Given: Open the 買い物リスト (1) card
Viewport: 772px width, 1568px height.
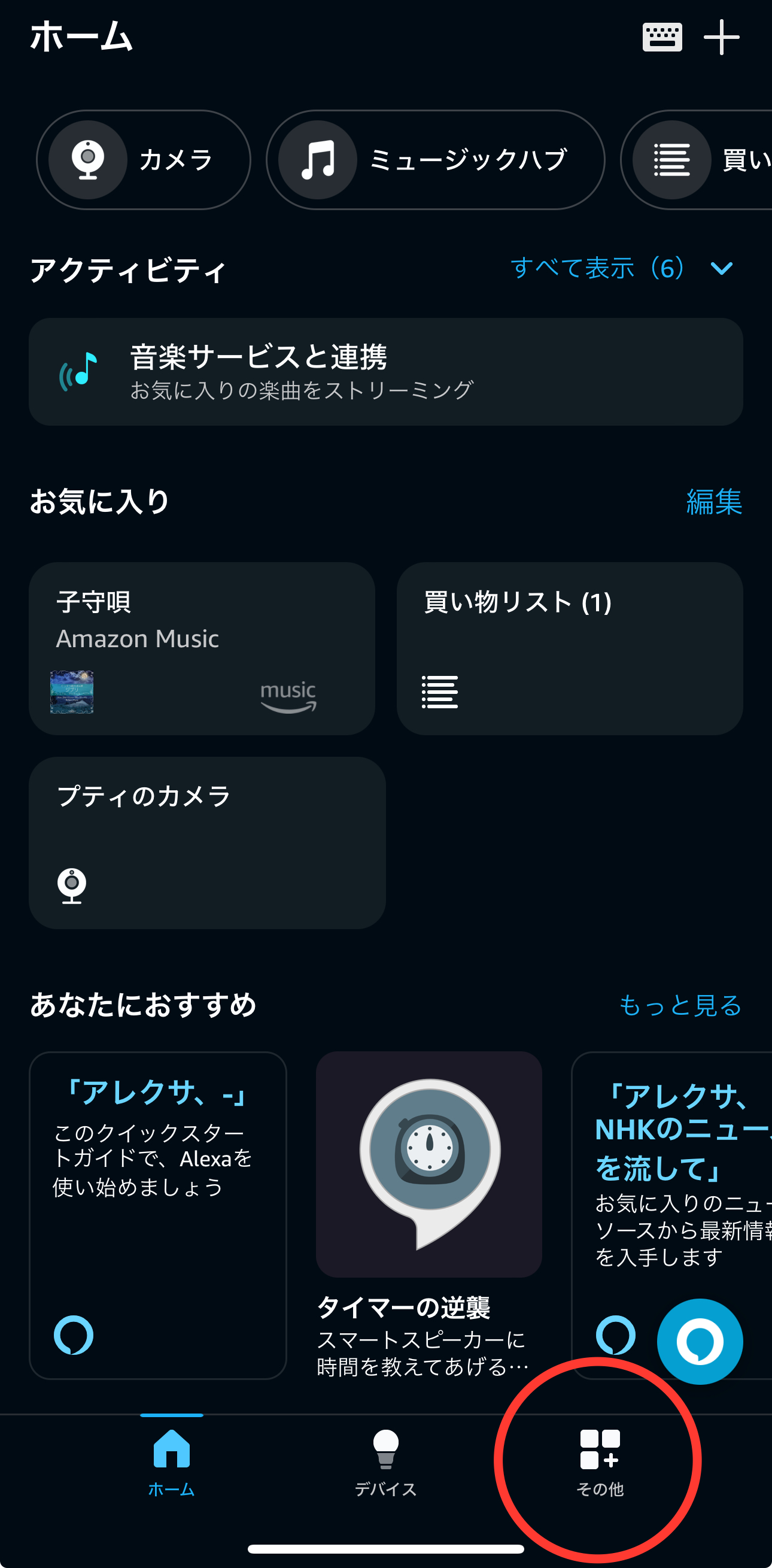Looking at the screenshot, I should (569, 648).
